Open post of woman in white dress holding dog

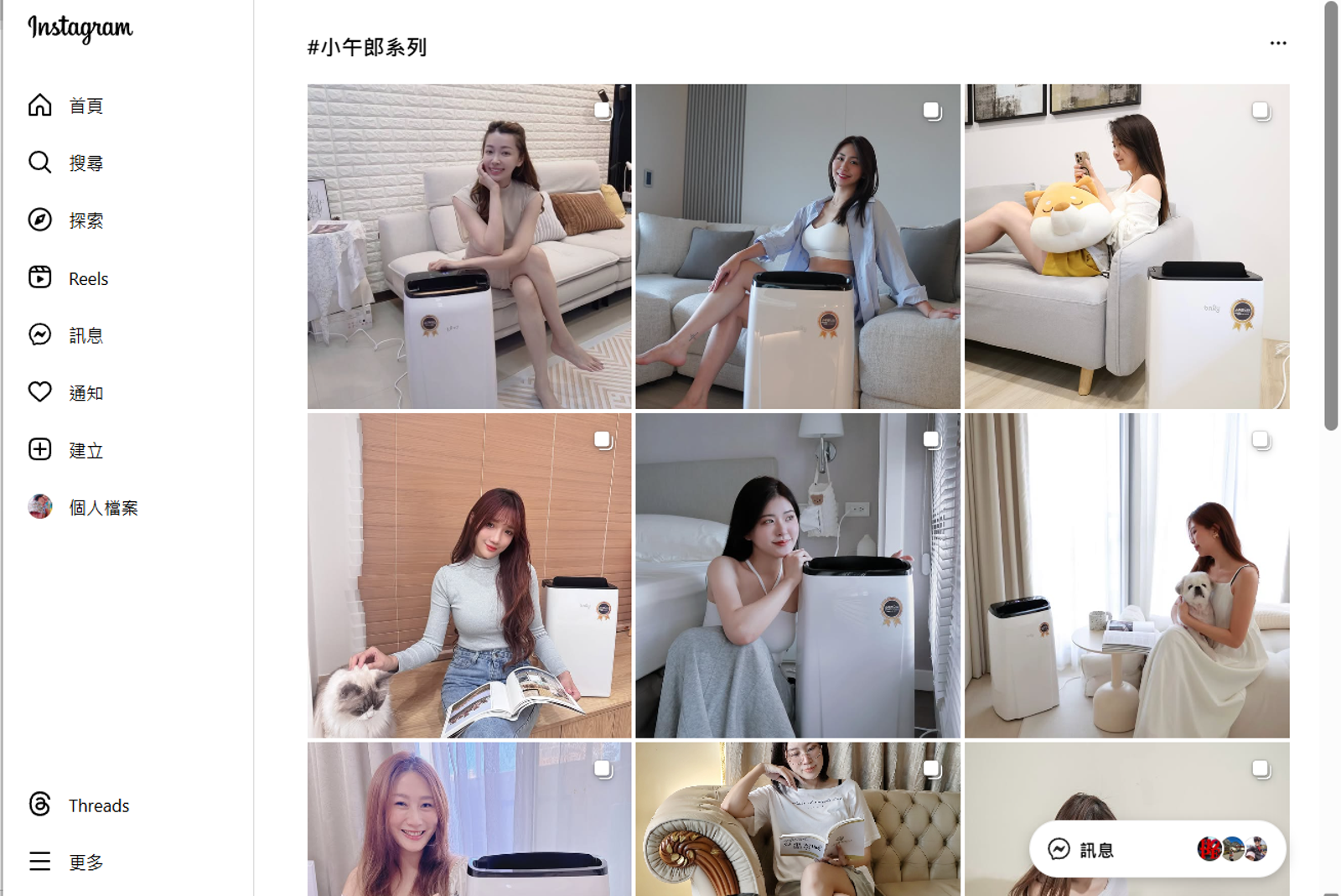coord(1126,575)
